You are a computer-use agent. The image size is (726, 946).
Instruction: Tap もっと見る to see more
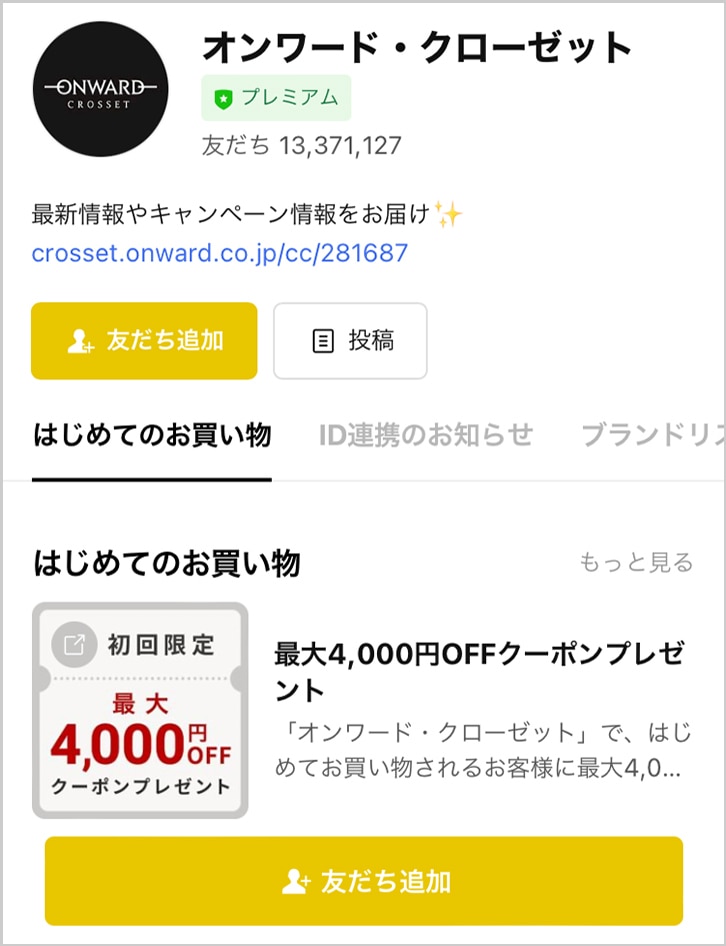(x=636, y=563)
